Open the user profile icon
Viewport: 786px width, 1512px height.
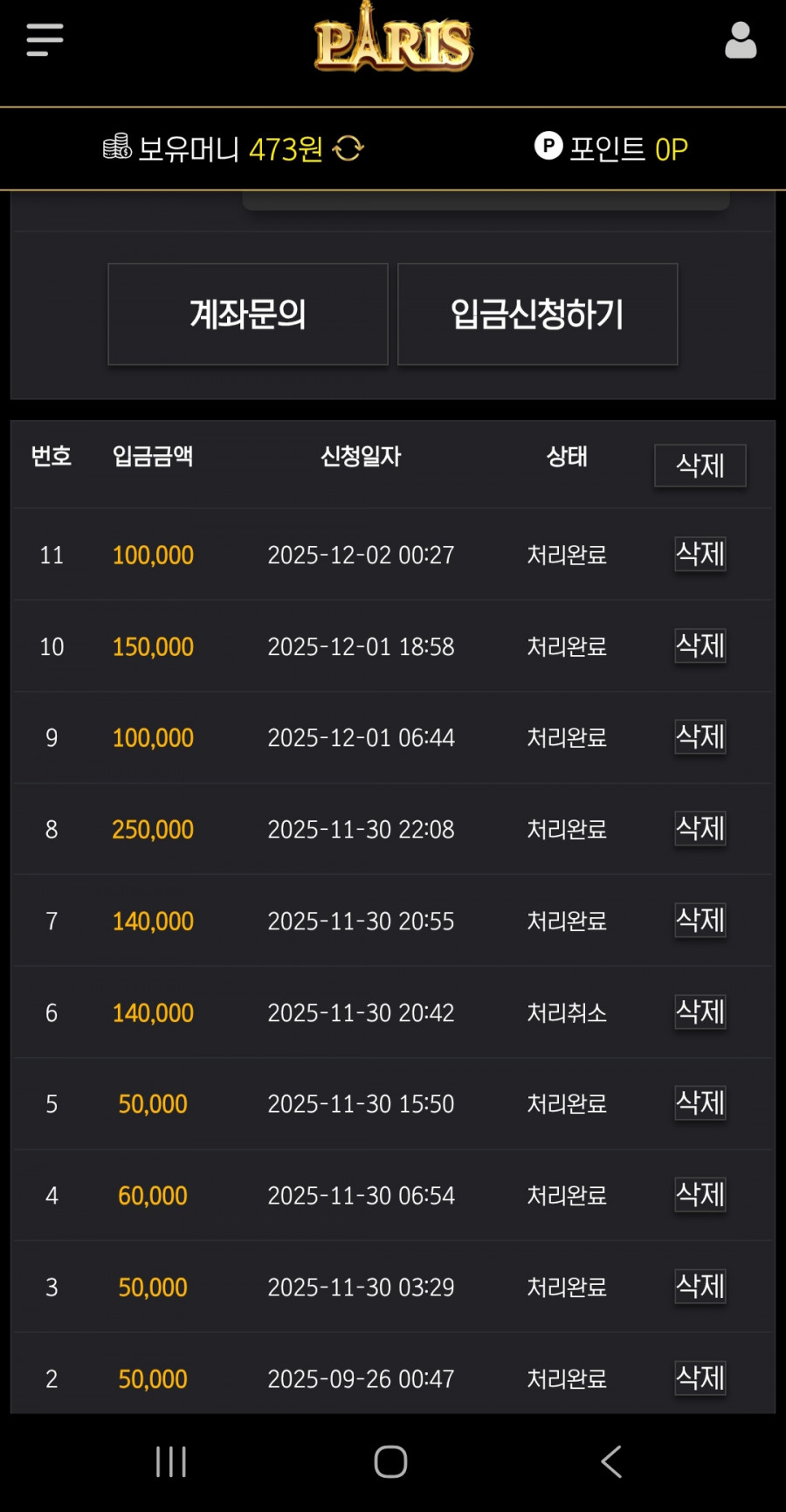(740, 41)
